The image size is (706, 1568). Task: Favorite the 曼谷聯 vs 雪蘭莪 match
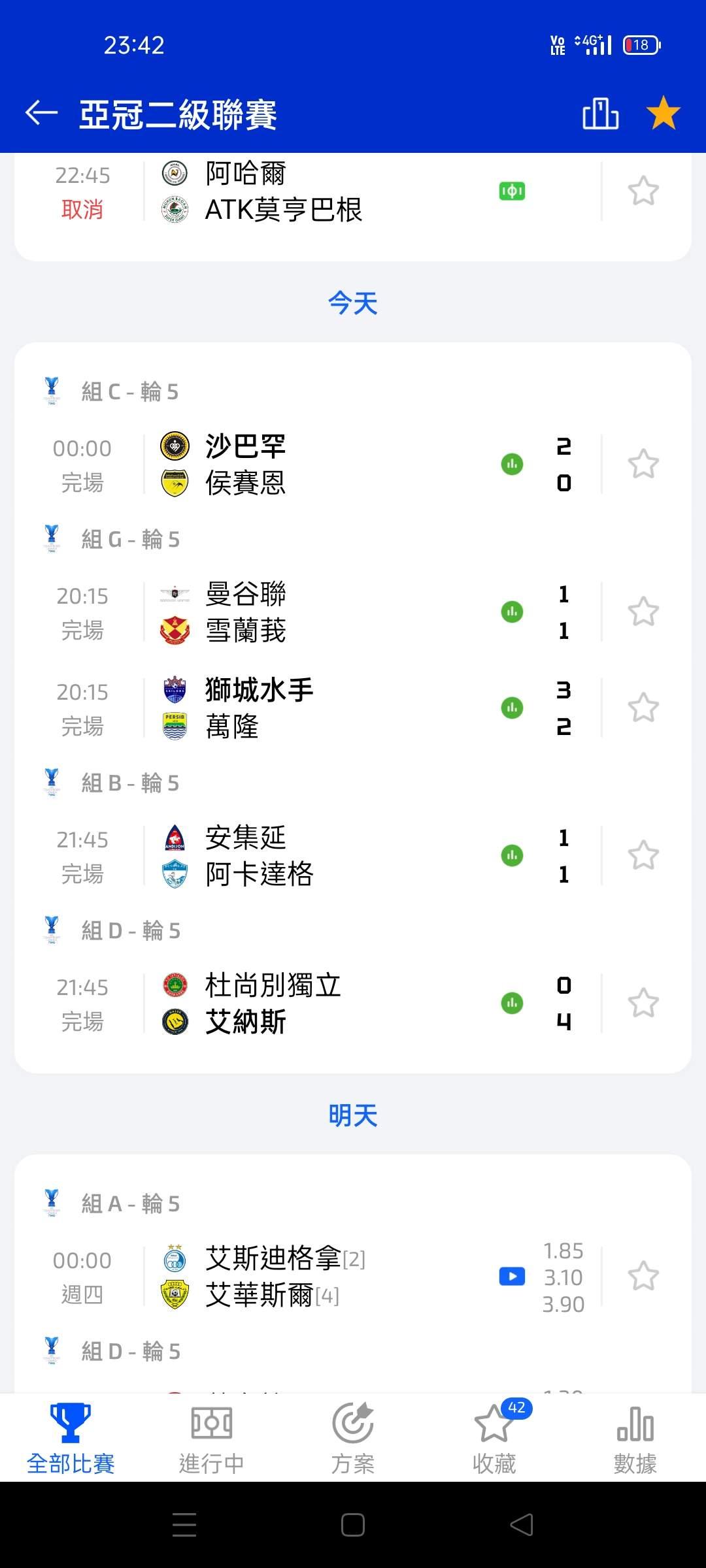643,612
